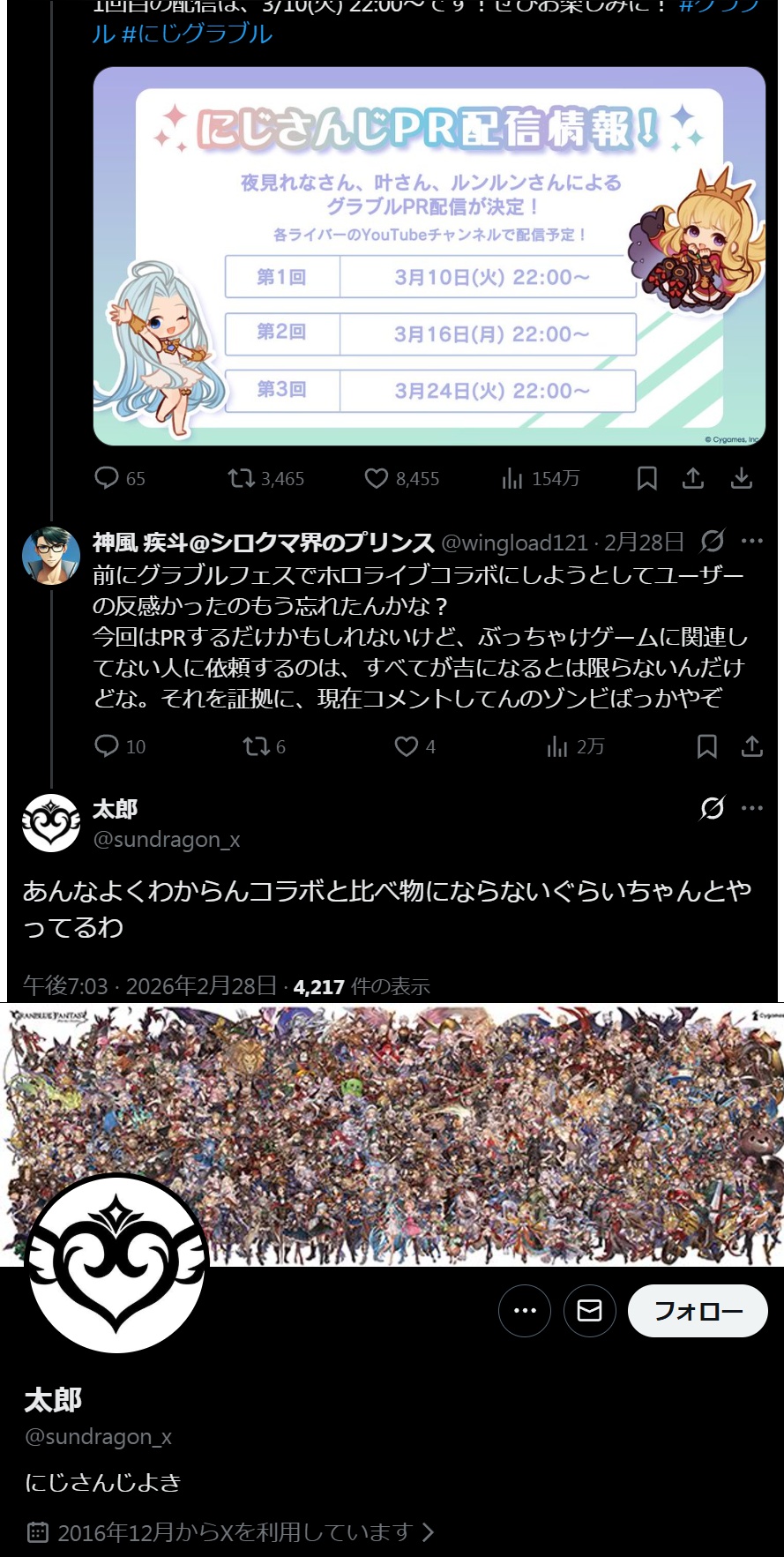This screenshot has height=1557, width=784.
Task: Bookmark @wingload121's reply
Action: (706, 746)
